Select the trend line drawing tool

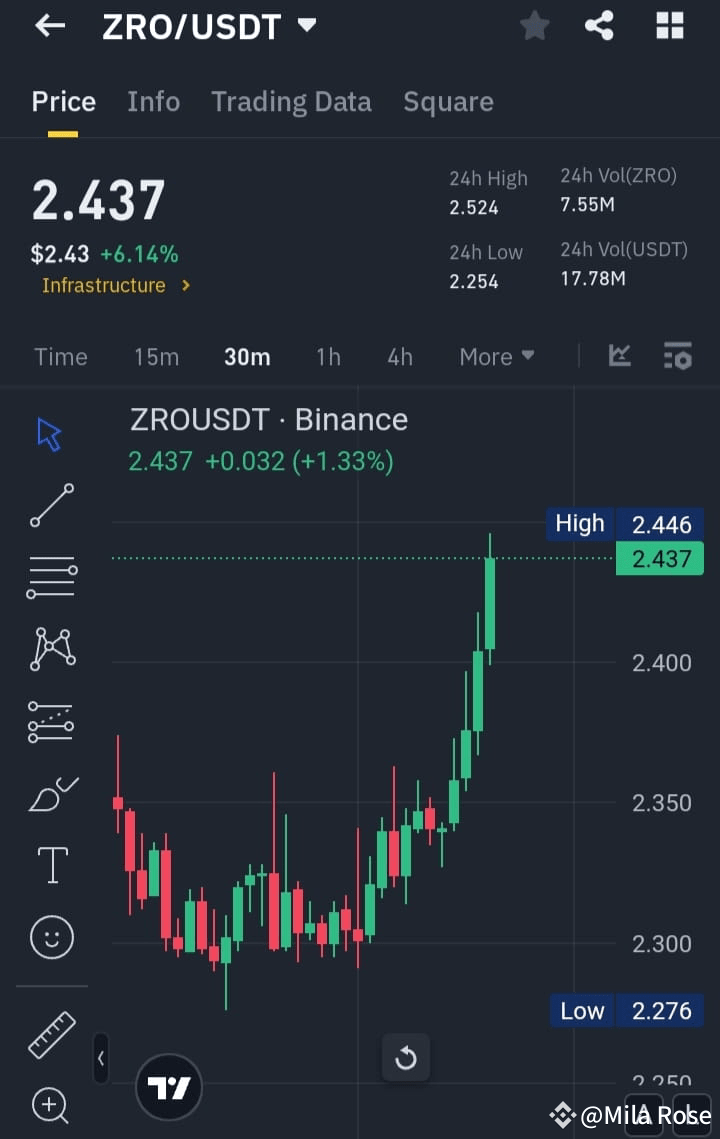pyautogui.click(x=50, y=505)
